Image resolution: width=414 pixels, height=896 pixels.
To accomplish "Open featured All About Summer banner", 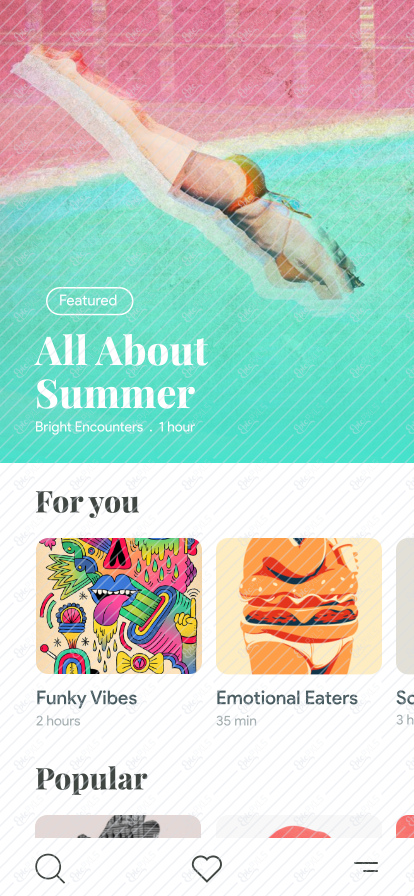I will (x=207, y=231).
